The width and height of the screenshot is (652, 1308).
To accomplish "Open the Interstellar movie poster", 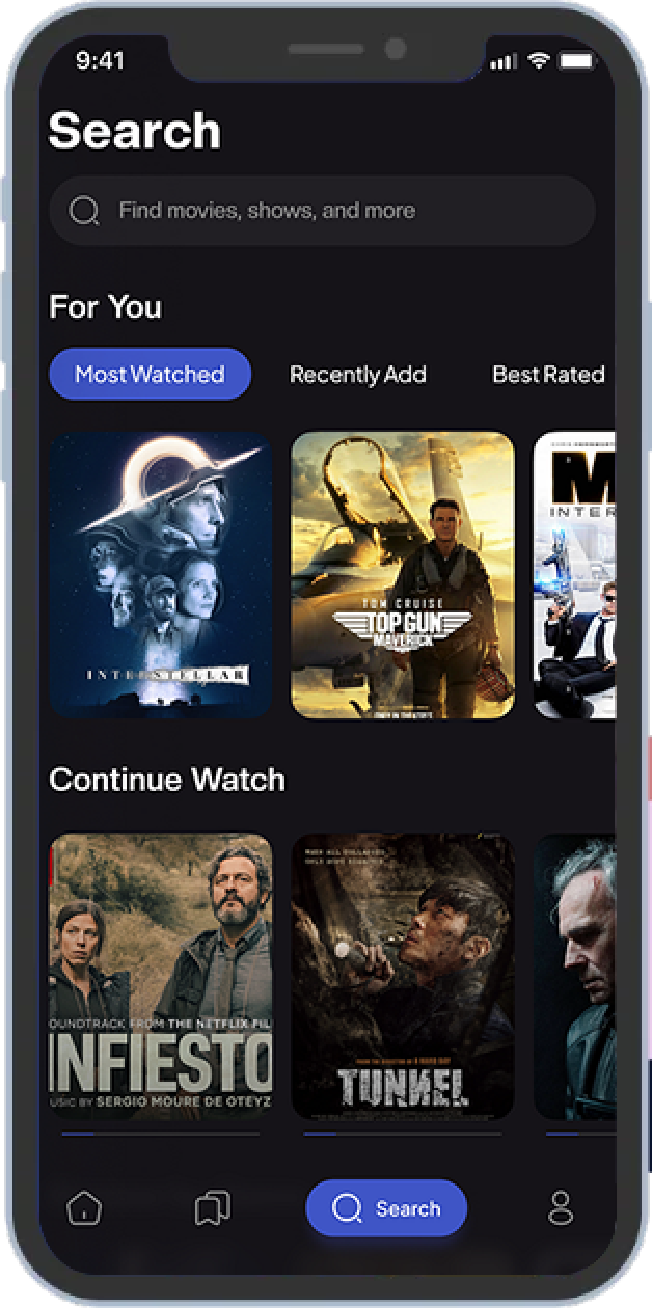I will click(161, 574).
